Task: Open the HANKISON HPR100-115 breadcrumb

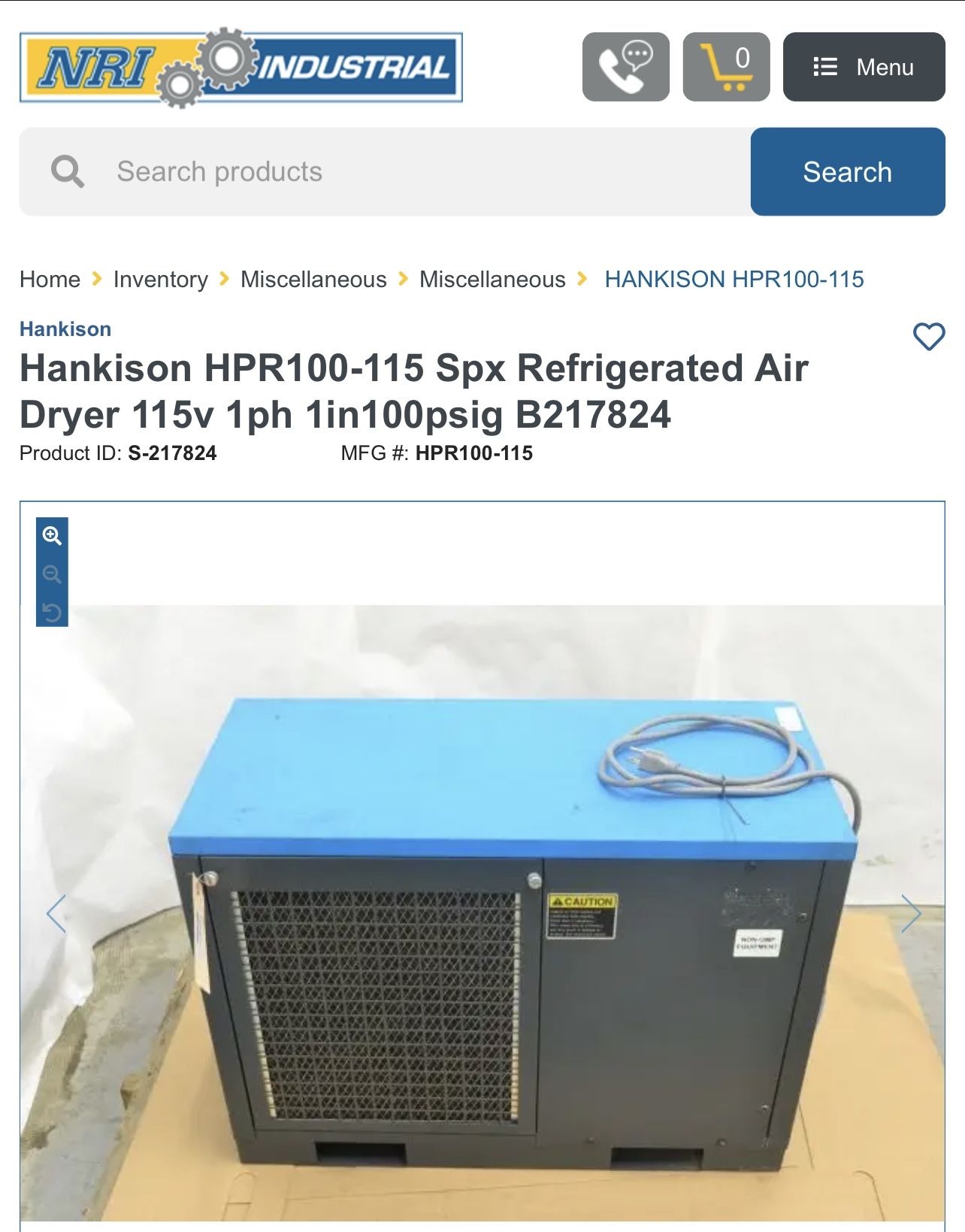Action: coord(734,279)
